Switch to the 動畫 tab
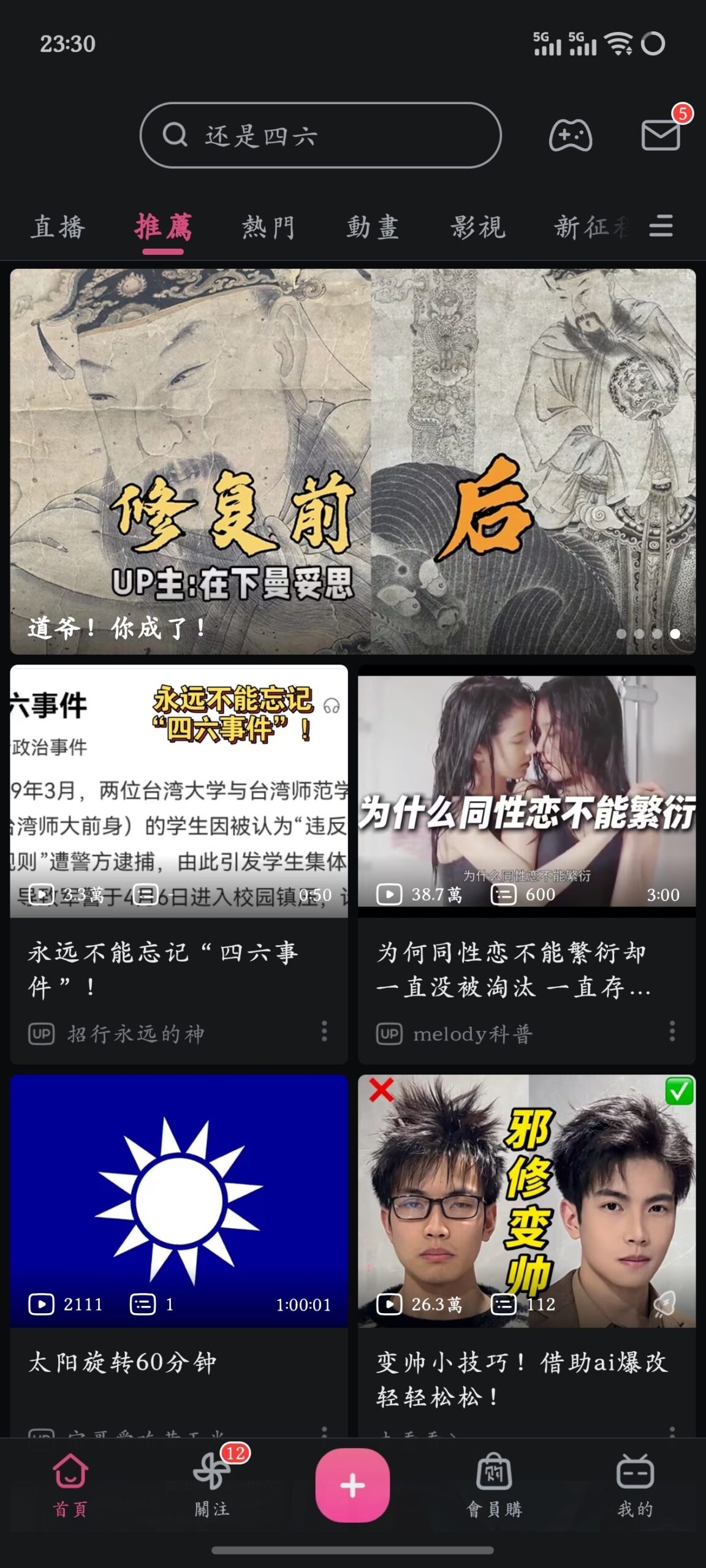Image resolution: width=706 pixels, height=1568 pixels. [373, 227]
